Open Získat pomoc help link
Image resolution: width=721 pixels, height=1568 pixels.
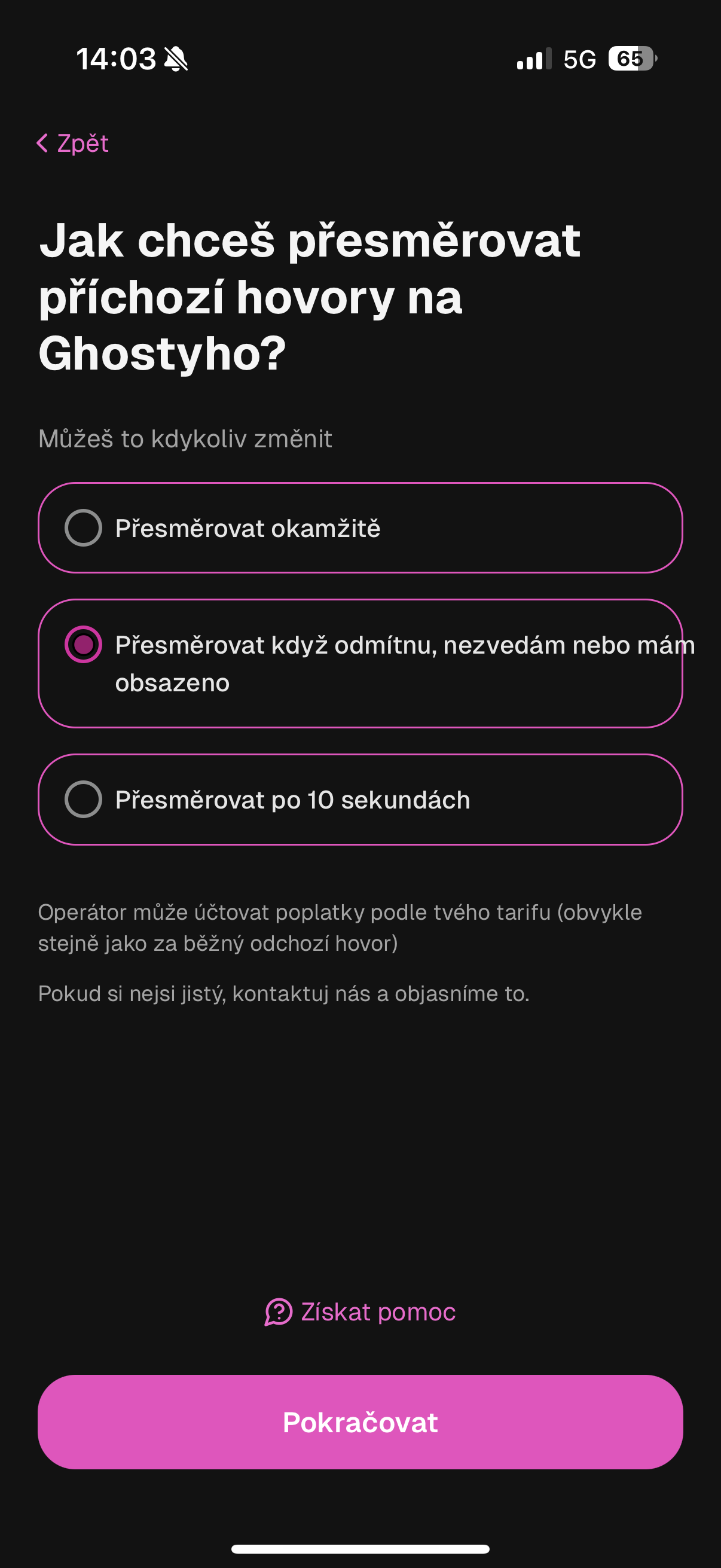coord(360,1311)
